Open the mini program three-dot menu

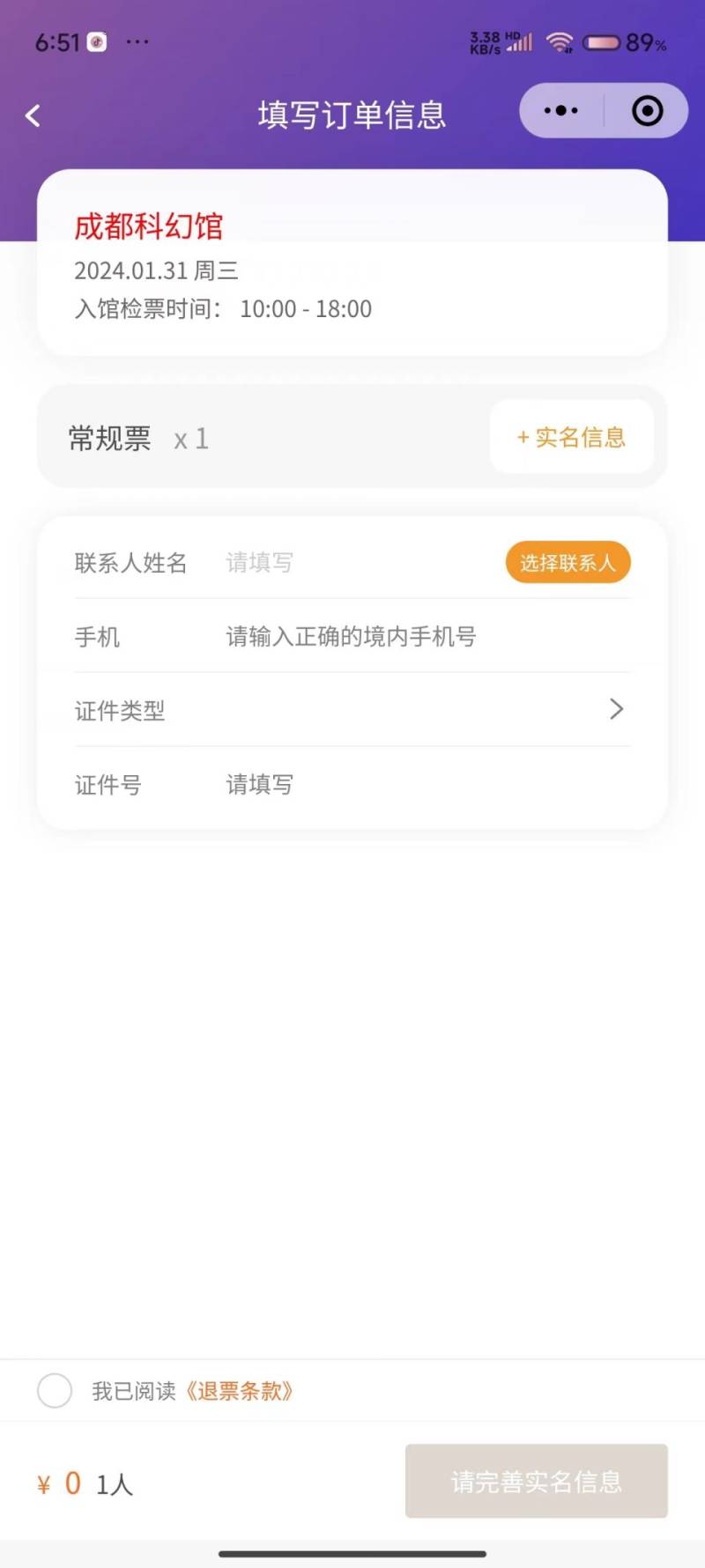[x=561, y=111]
